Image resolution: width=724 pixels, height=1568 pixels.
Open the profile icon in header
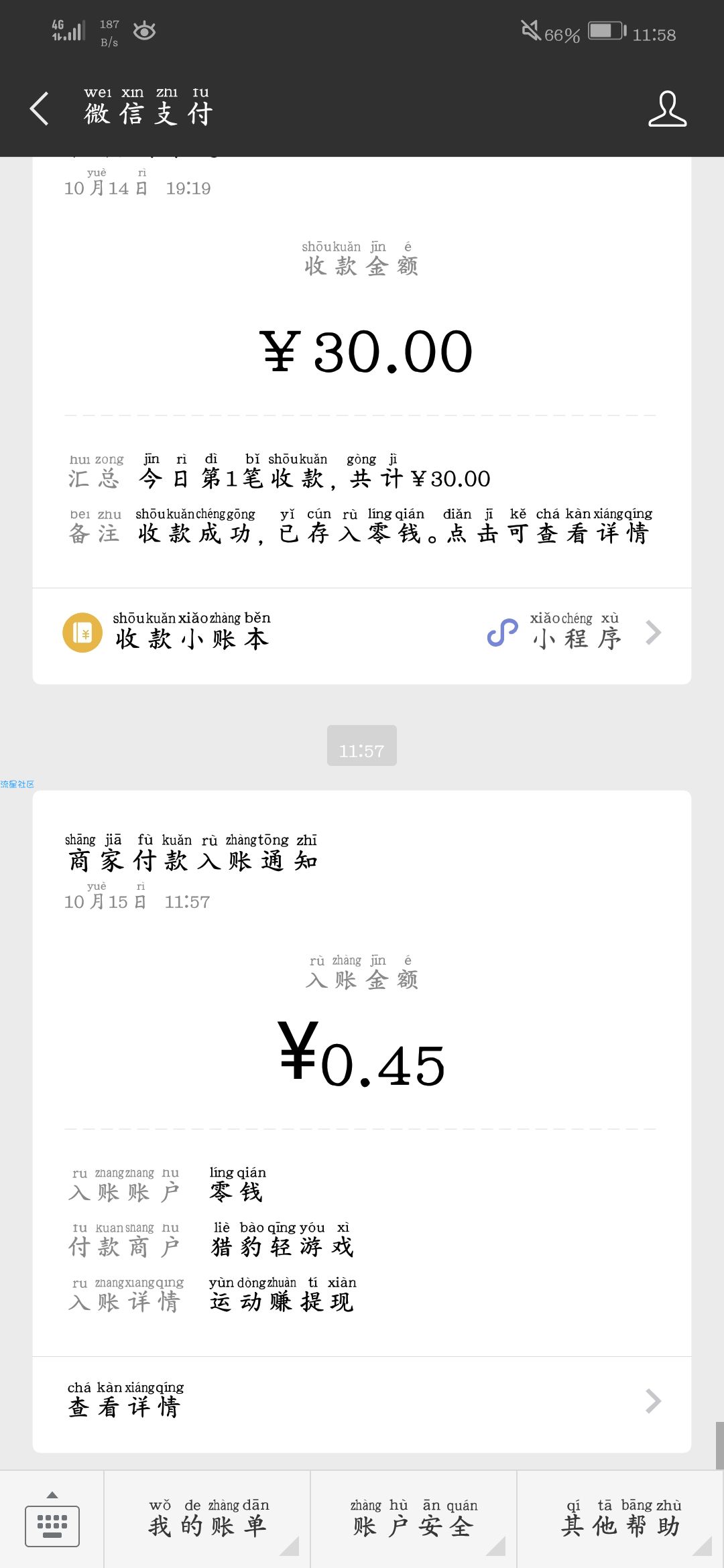point(667,109)
